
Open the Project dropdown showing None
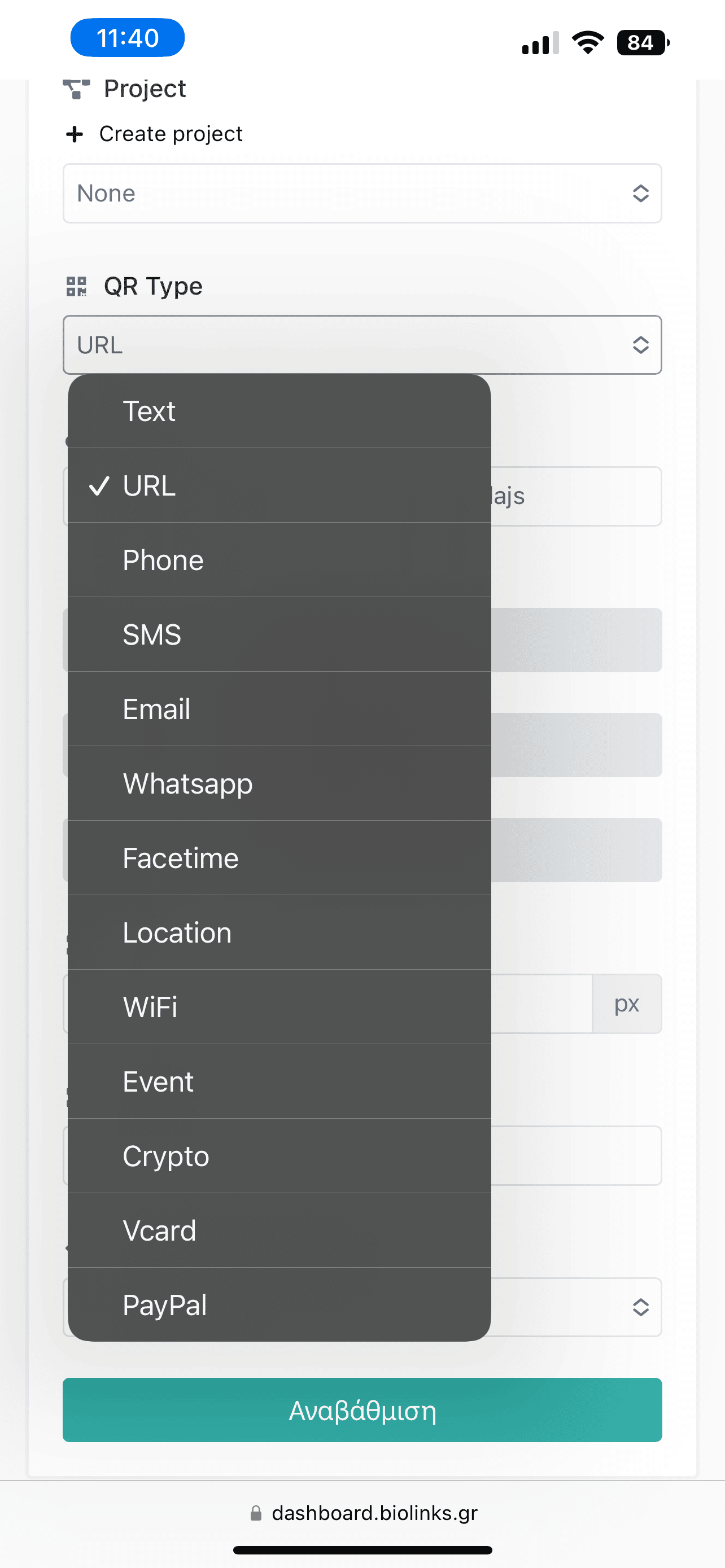pyautogui.click(x=361, y=194)
